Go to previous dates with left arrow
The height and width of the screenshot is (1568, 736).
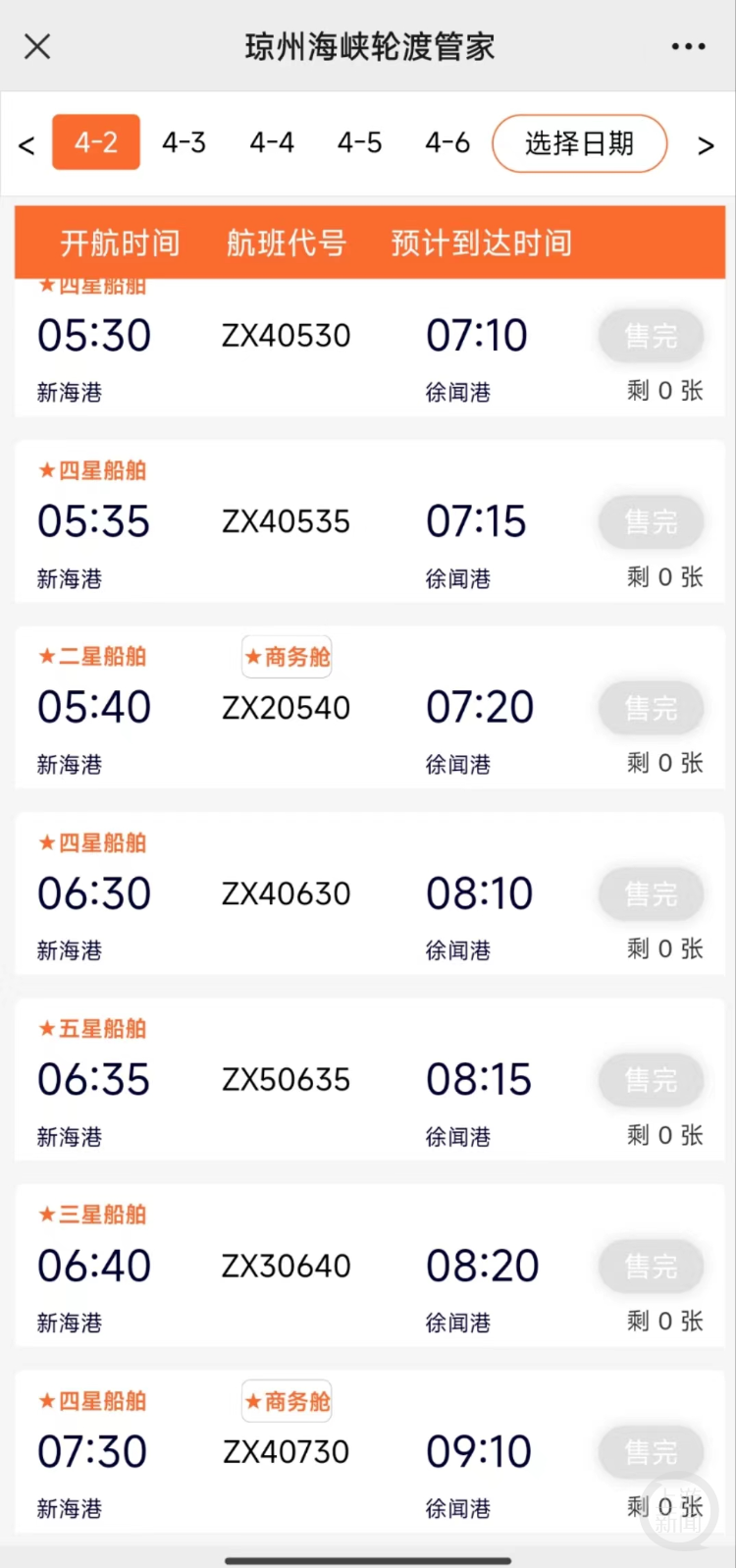coord(26,145)
